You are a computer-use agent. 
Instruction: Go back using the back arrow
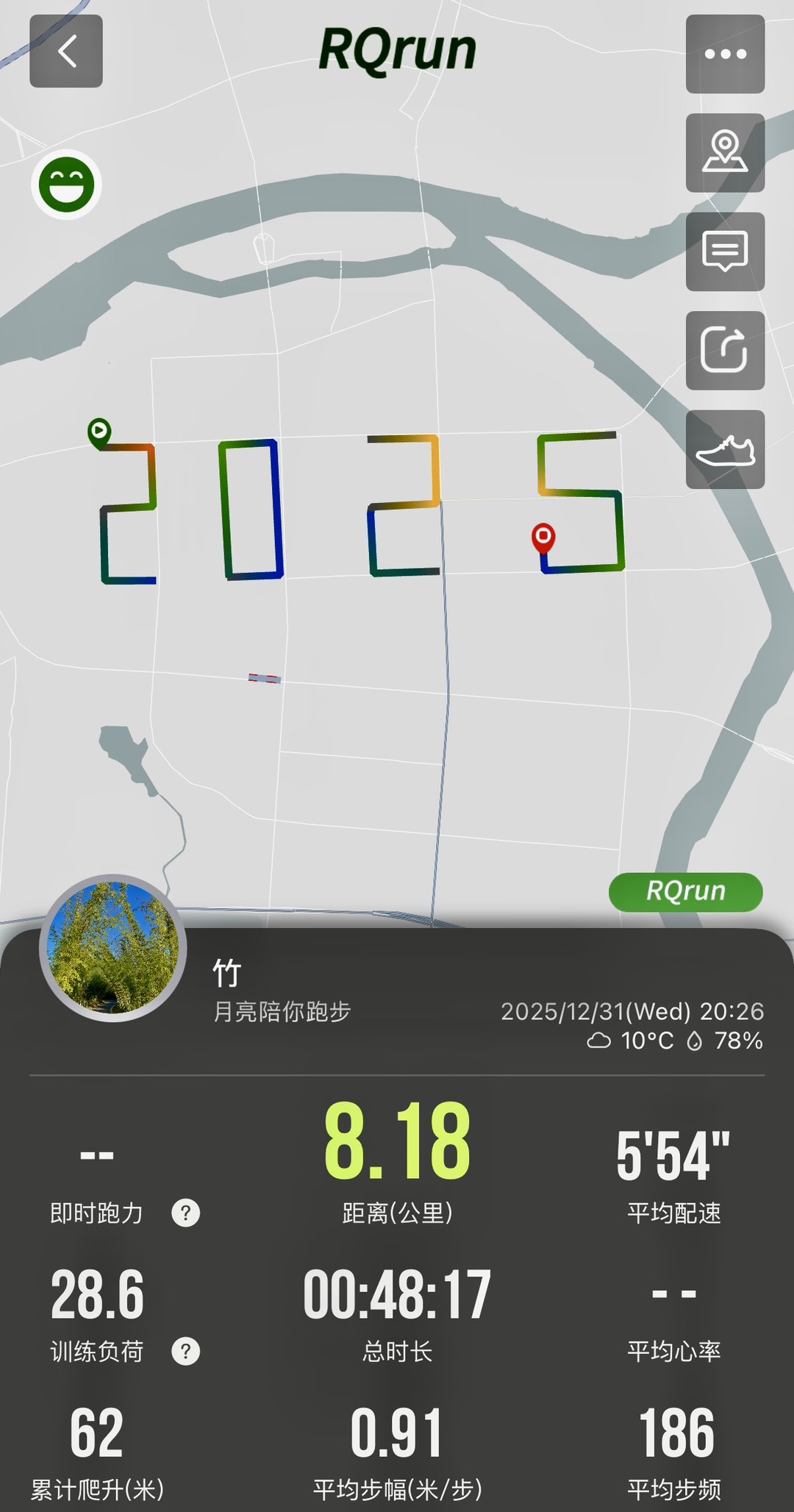[66, 52]
